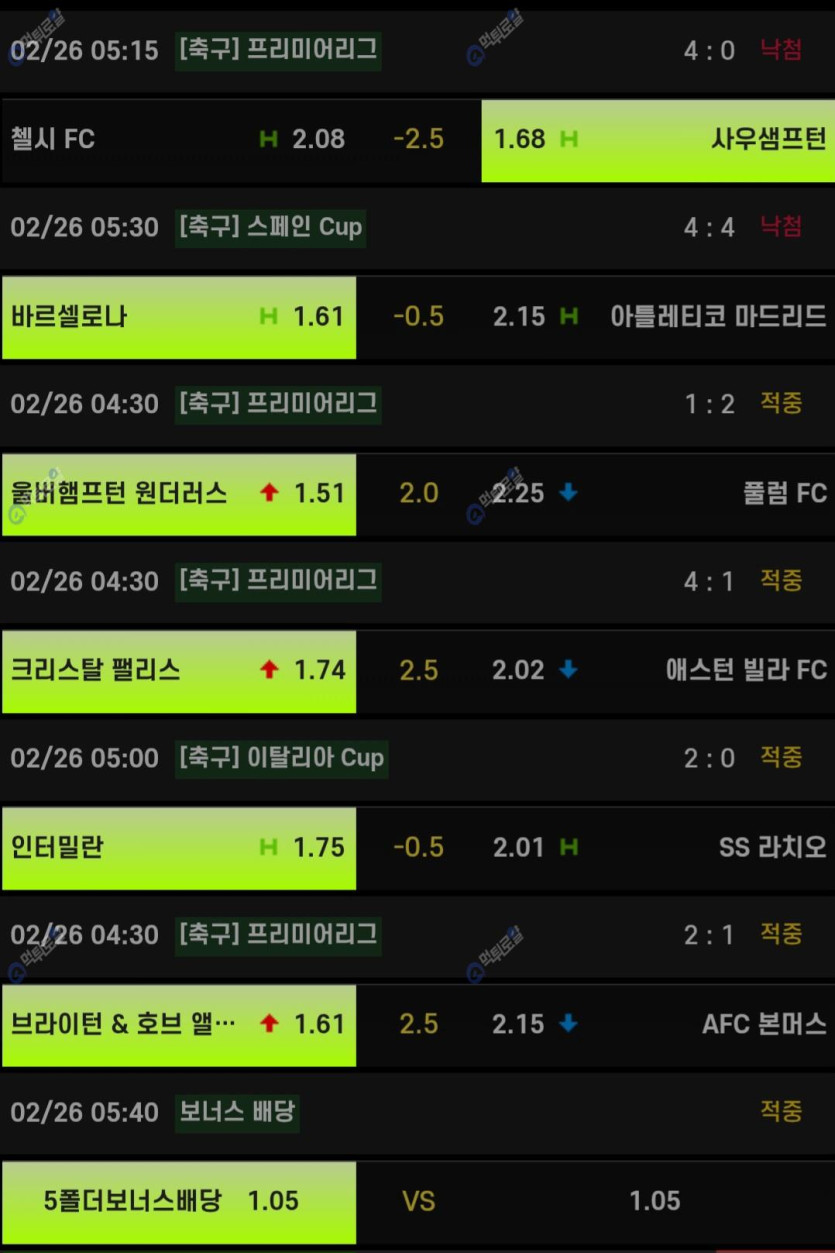Screen dimensions: 835x1253
Task: Select Inter Milan at 1.75
Action: (x=178, y=848)
